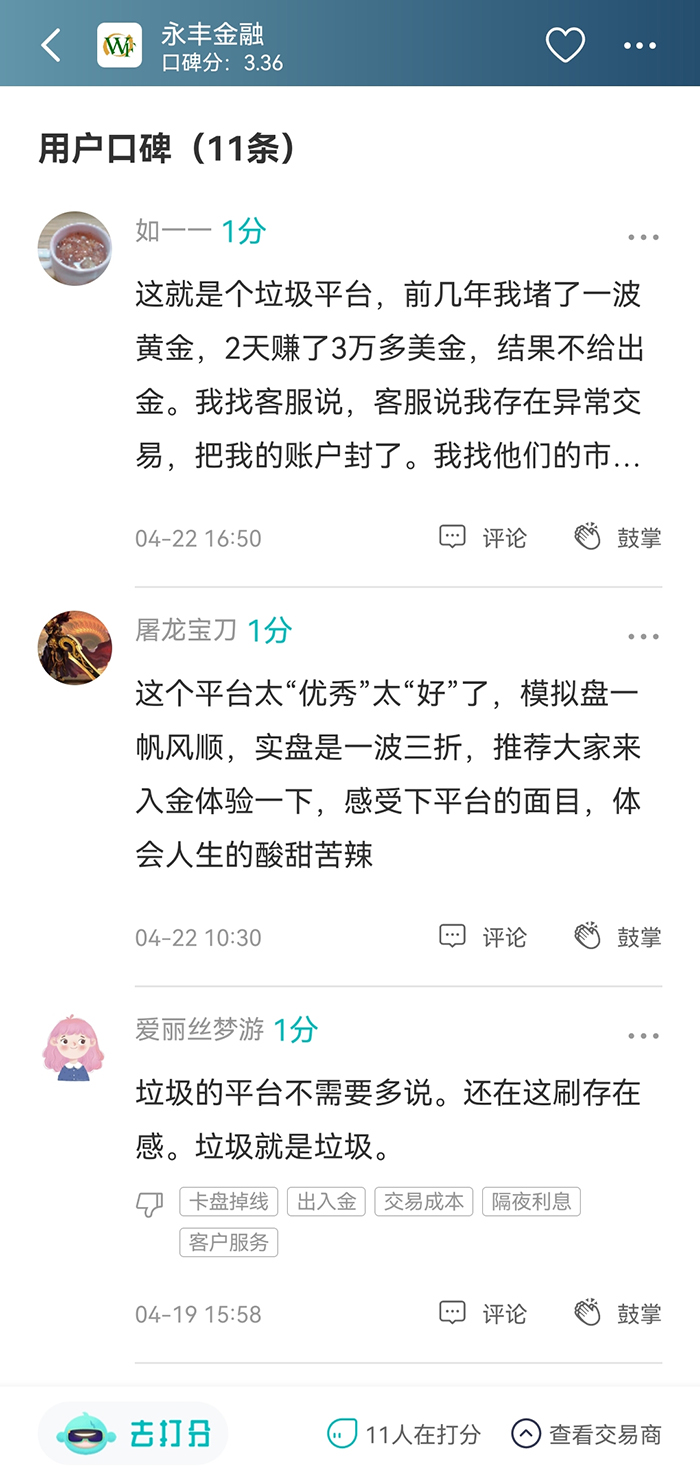Open more options for 爱丽丝梦游's review
The width and height of the screenshot is (700, 1480).
click(x=643, y=1036)
